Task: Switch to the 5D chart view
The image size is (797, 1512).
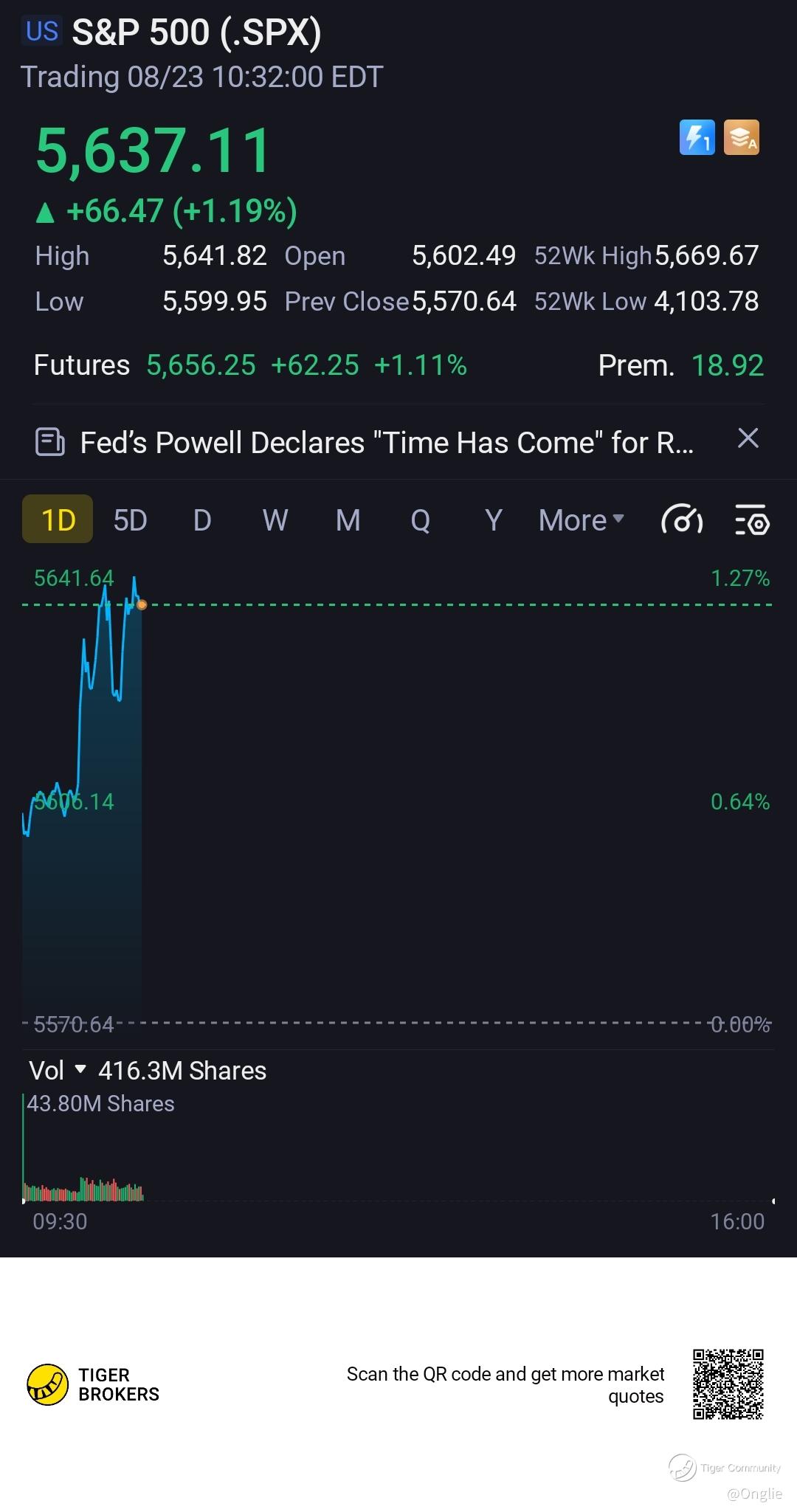Action: [x=130, y=520]
